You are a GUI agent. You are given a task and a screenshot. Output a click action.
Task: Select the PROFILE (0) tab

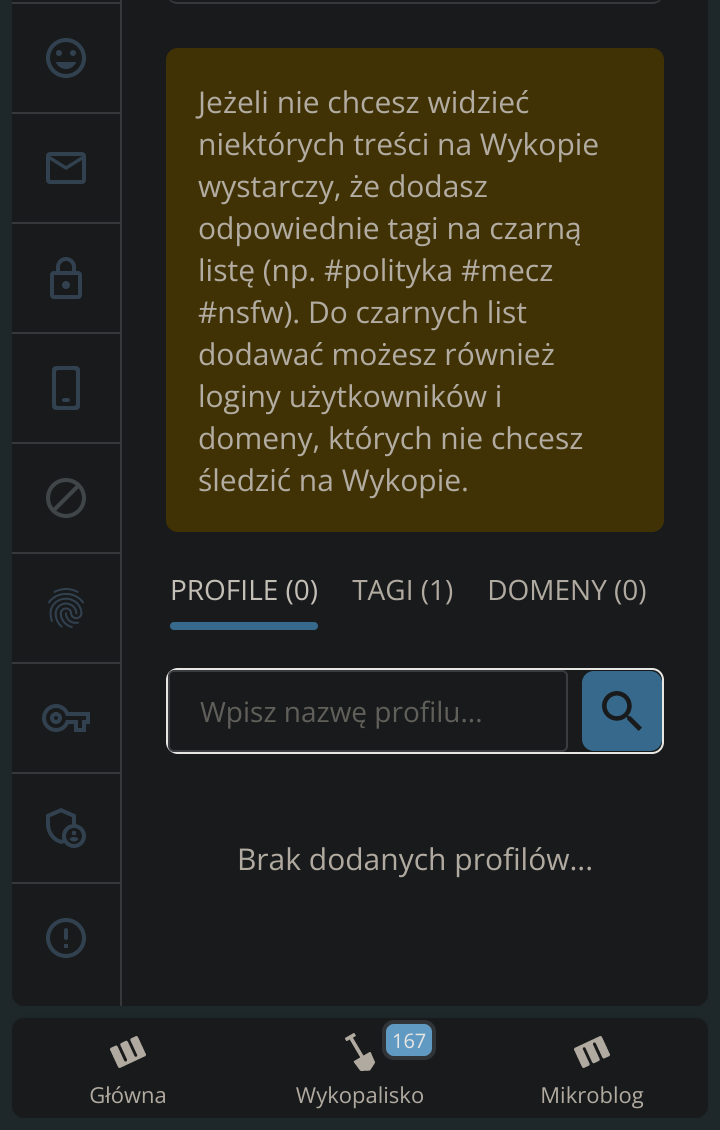[244, 591]
